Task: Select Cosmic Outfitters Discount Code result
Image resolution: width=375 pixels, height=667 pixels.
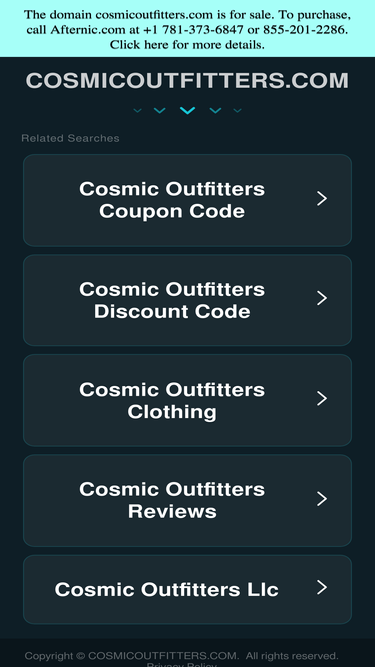Action: pyautogui.click(x=187, y=300)
